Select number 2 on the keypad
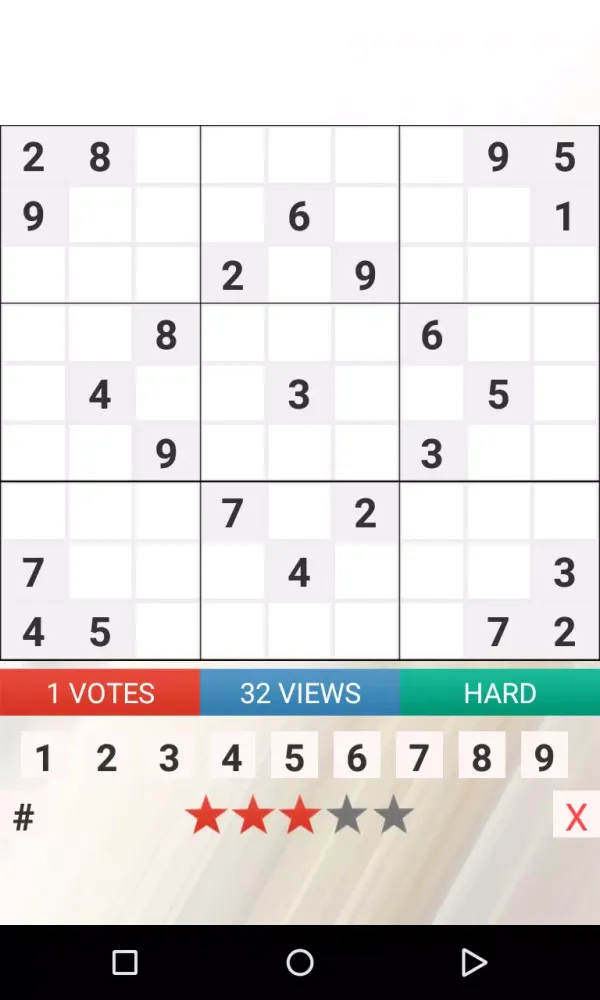 coord(107,757)
